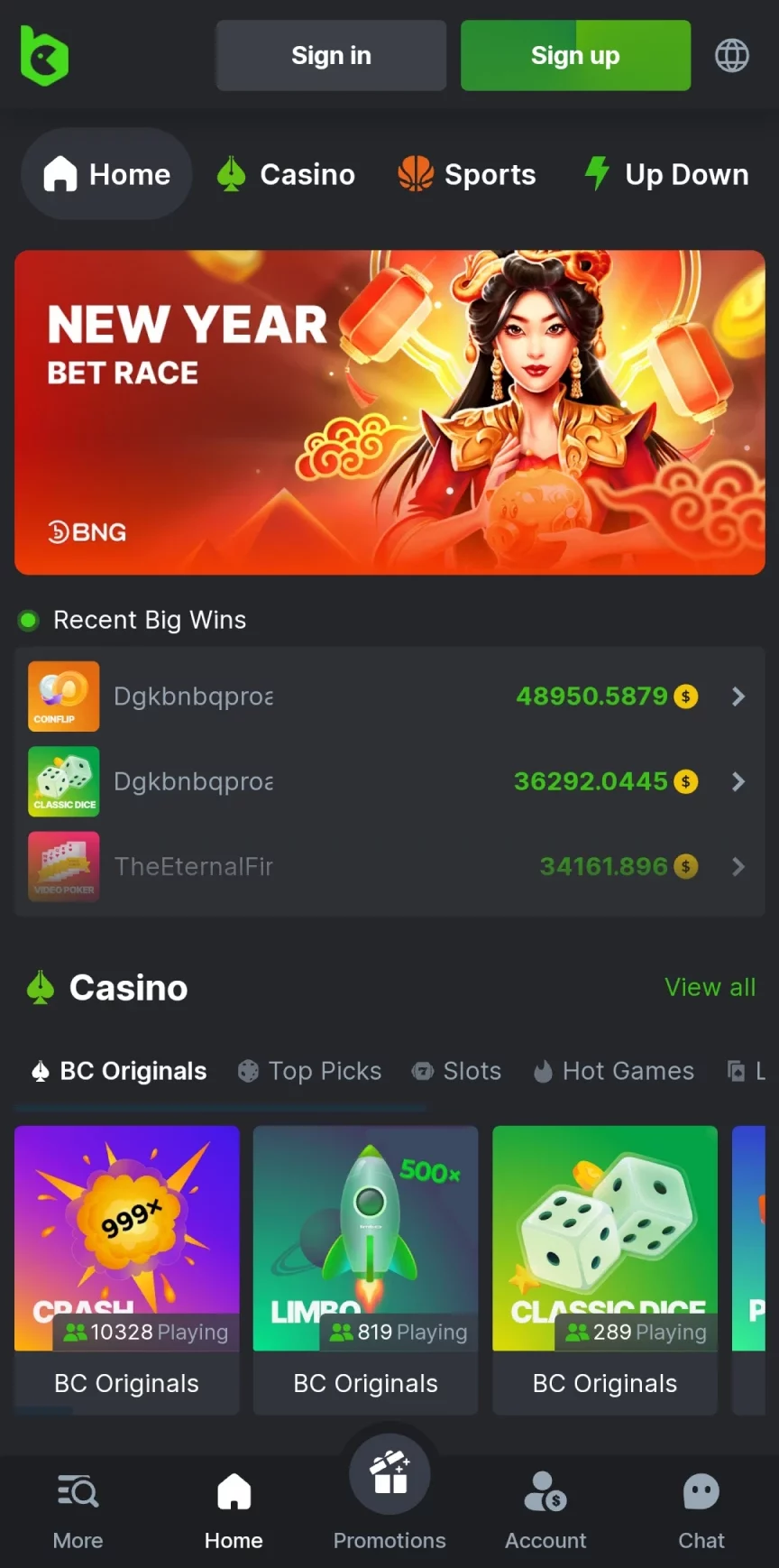Image resolution: width=779 pixels, height=1568 pixels.
Task: Open the language globe icon
Action: tap(731, 56)
